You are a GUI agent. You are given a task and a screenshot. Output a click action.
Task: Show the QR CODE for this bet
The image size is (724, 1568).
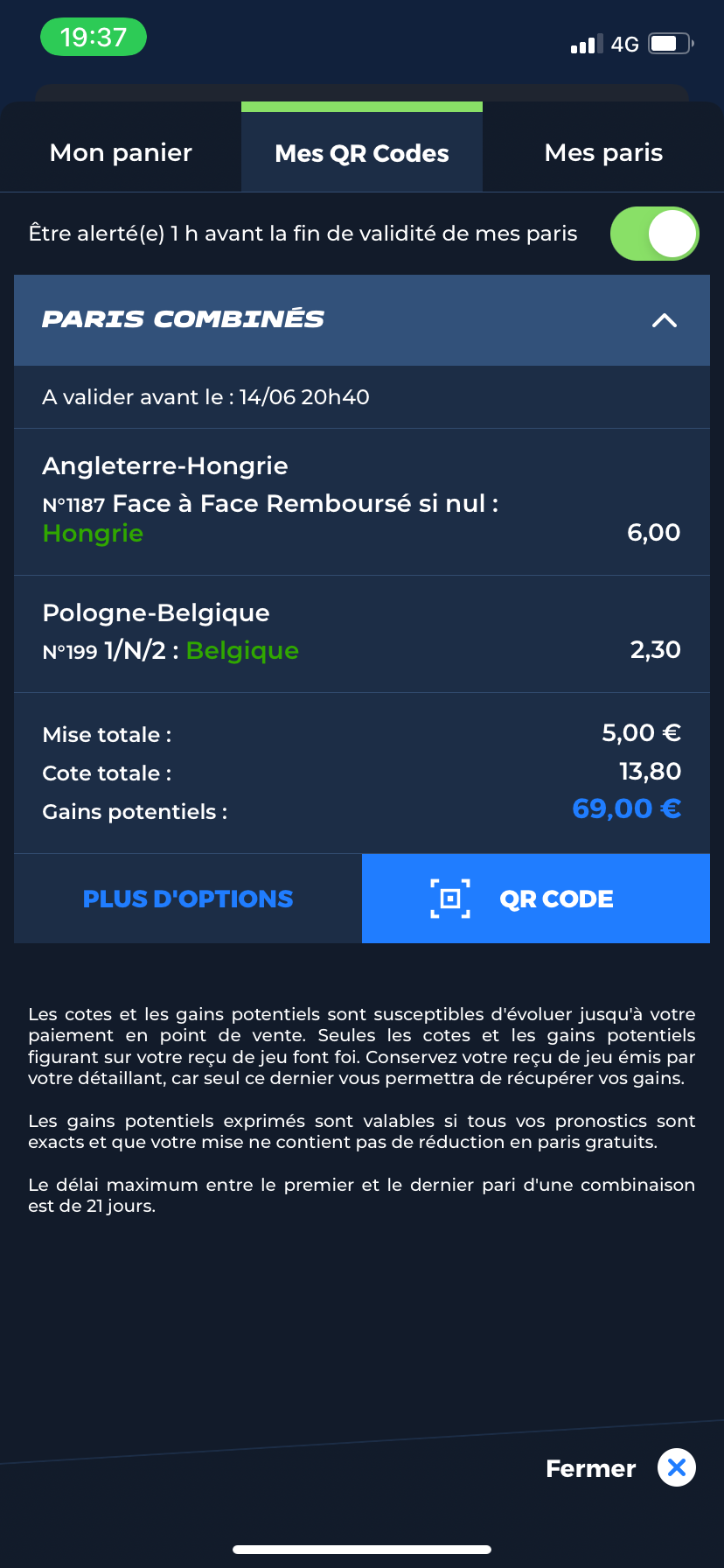pyautogui.click(x=536, y=899)
